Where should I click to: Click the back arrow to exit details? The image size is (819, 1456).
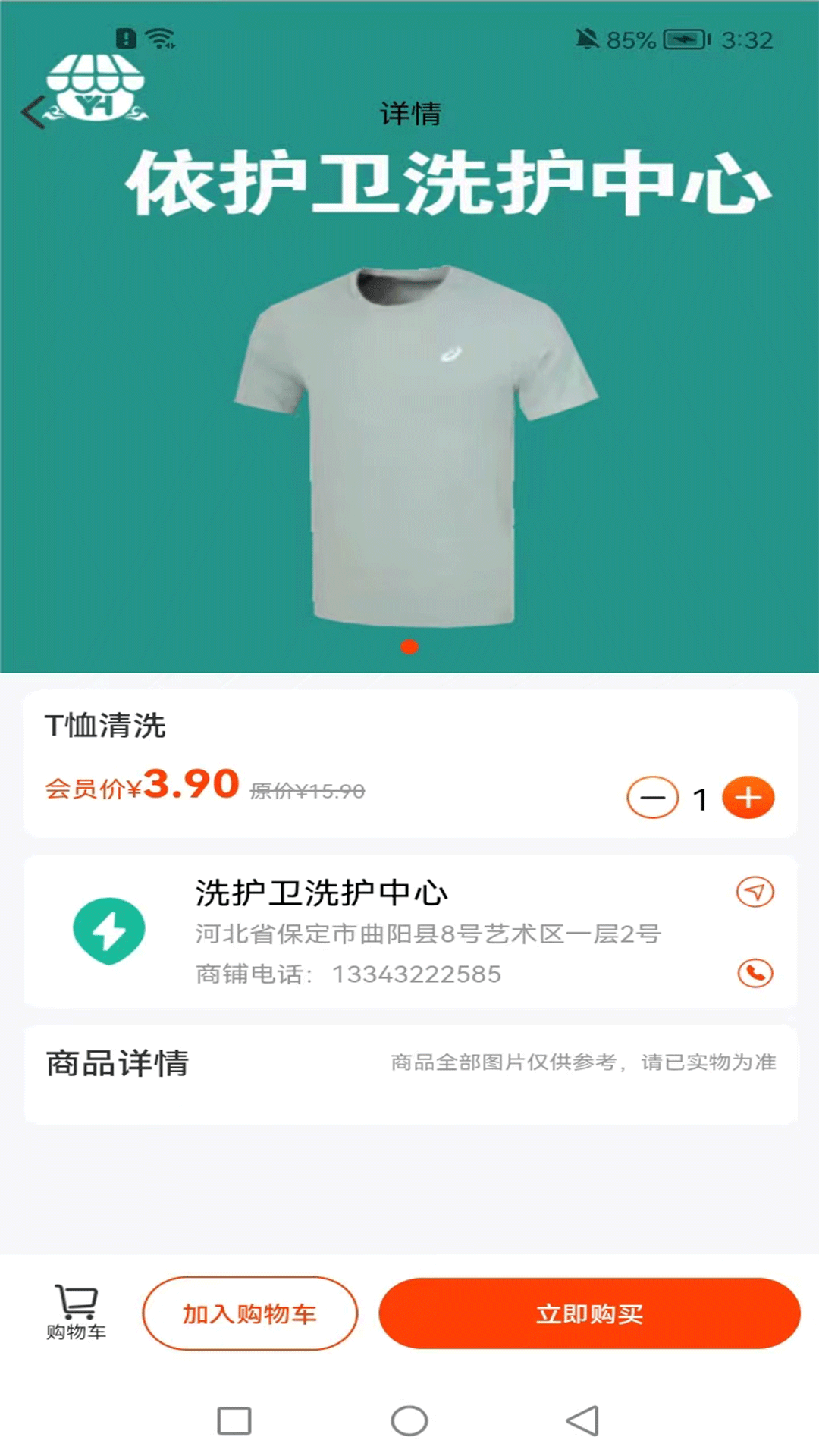point(32,111)
